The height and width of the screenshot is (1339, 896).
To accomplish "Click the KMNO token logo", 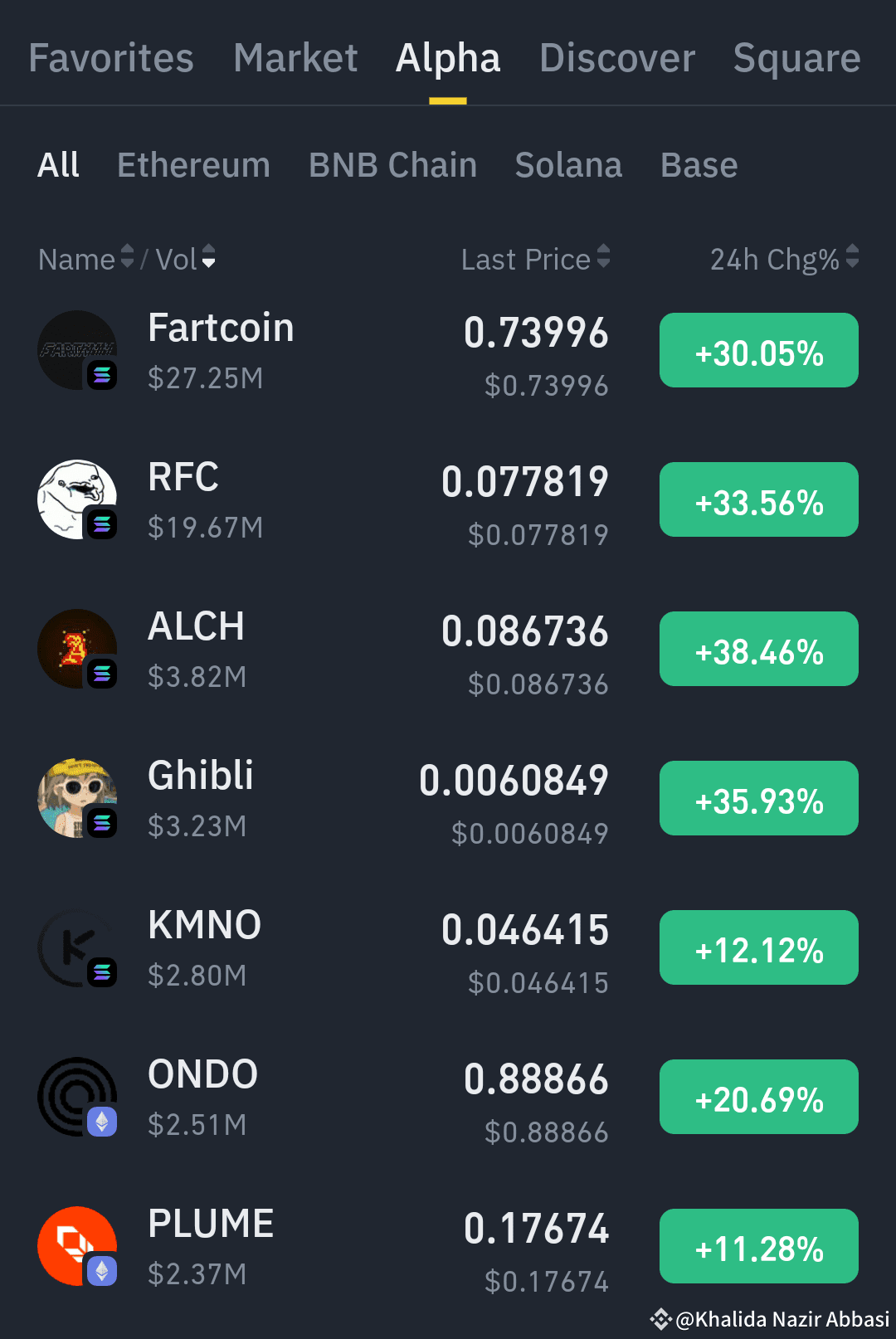I will 77,947.
